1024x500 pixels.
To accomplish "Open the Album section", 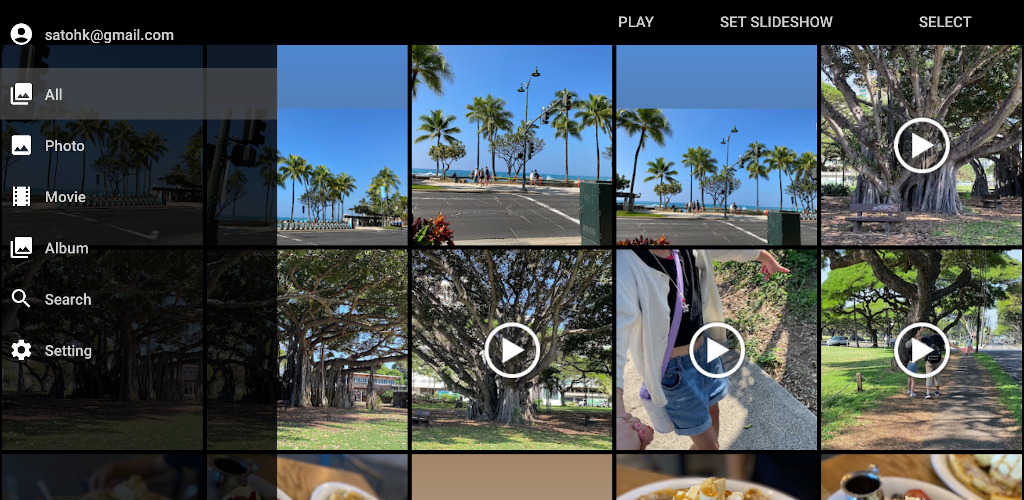I will coord(66,248).
